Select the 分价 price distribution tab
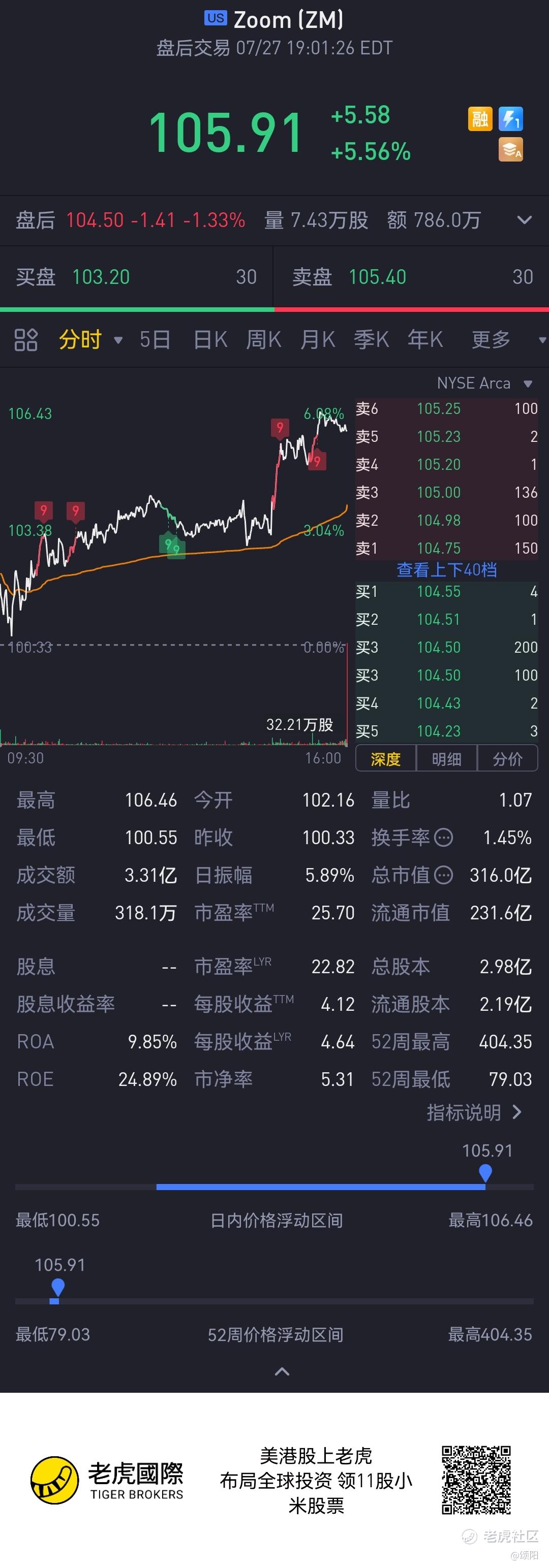The image size is (549, 1568). click(x=507, y=759)
